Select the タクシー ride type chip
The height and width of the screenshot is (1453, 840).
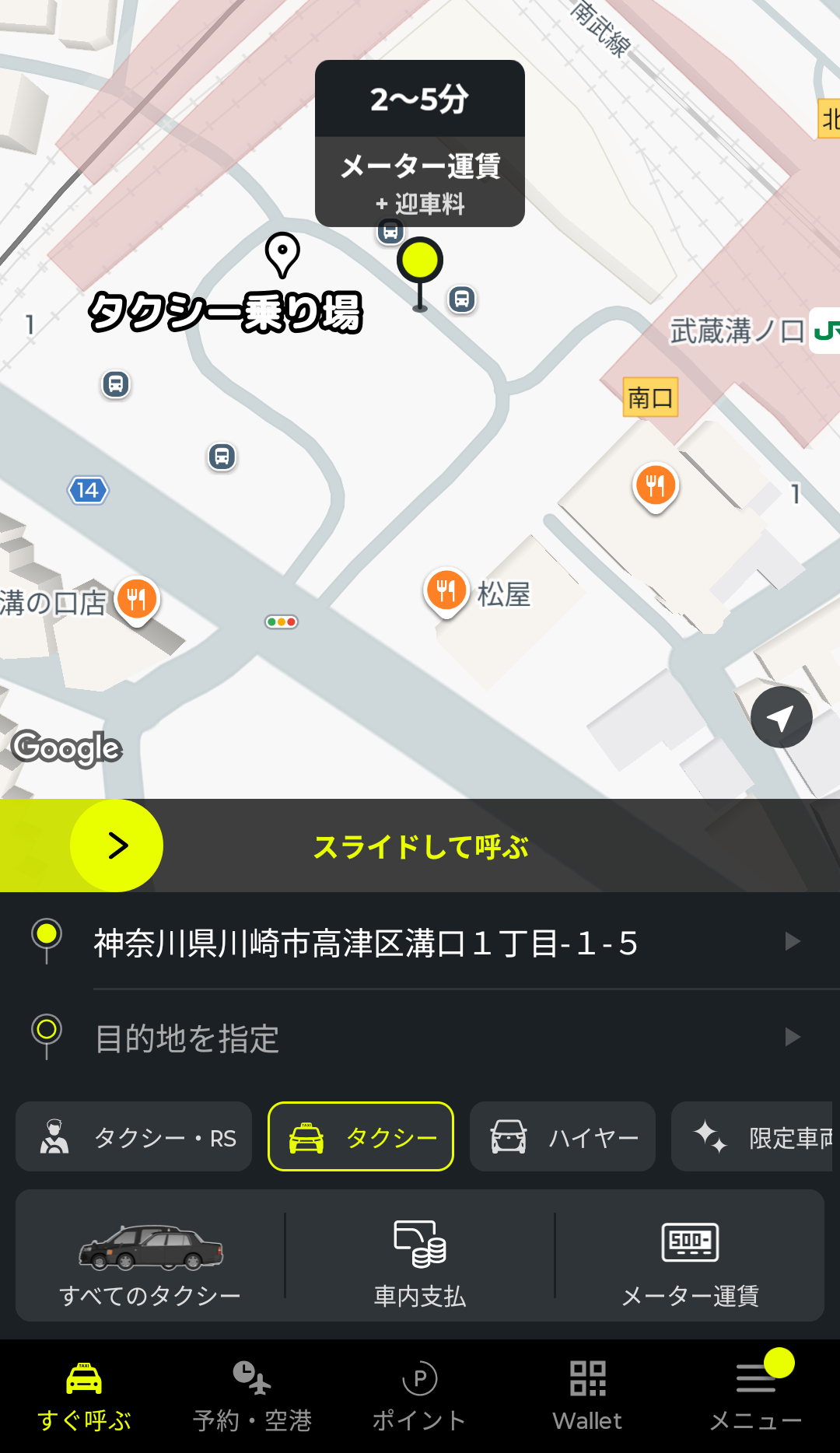pyautogui.click(x=361, y=1137)
